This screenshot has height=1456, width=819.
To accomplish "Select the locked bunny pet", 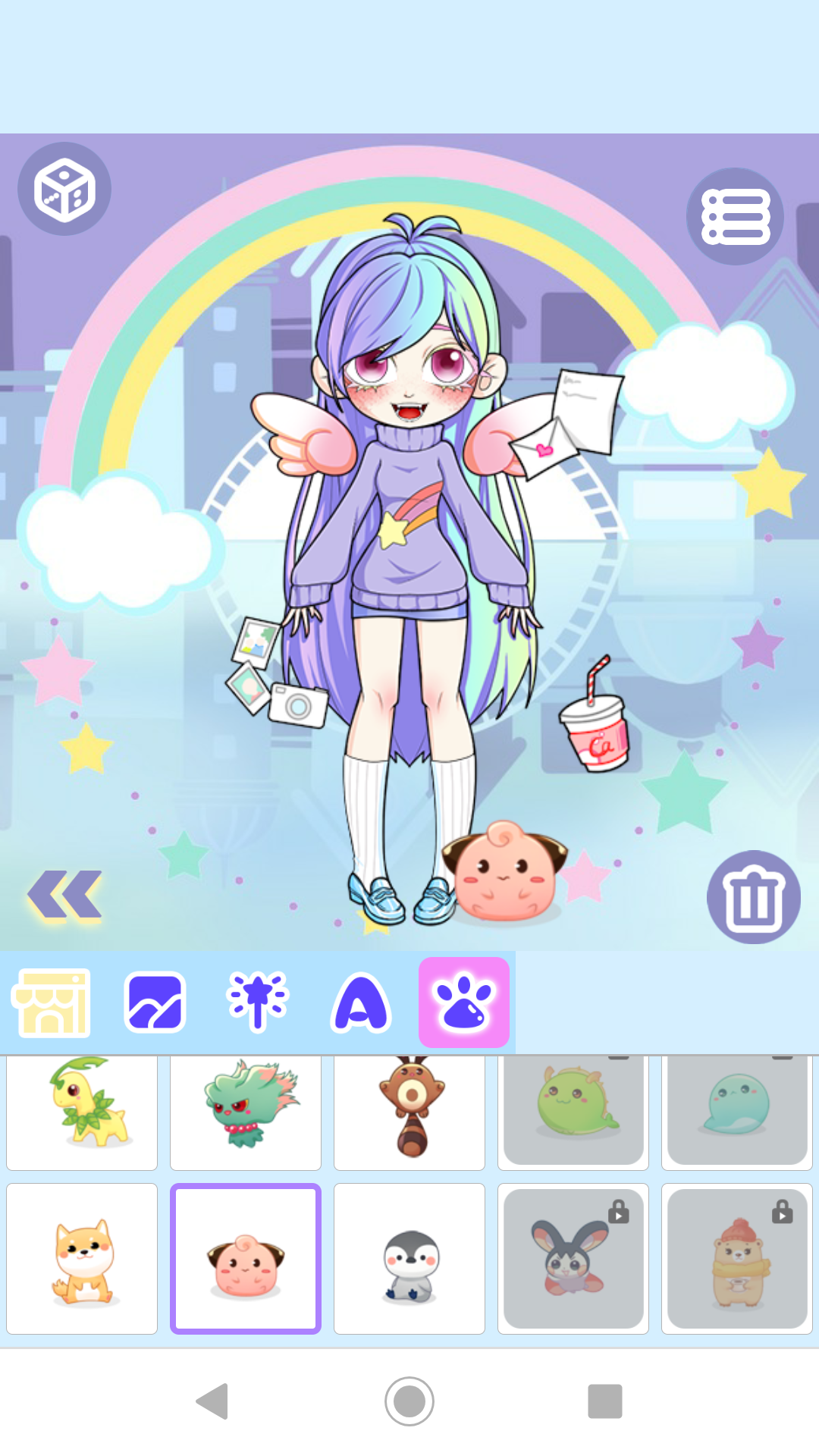I will click(573, 1259).
